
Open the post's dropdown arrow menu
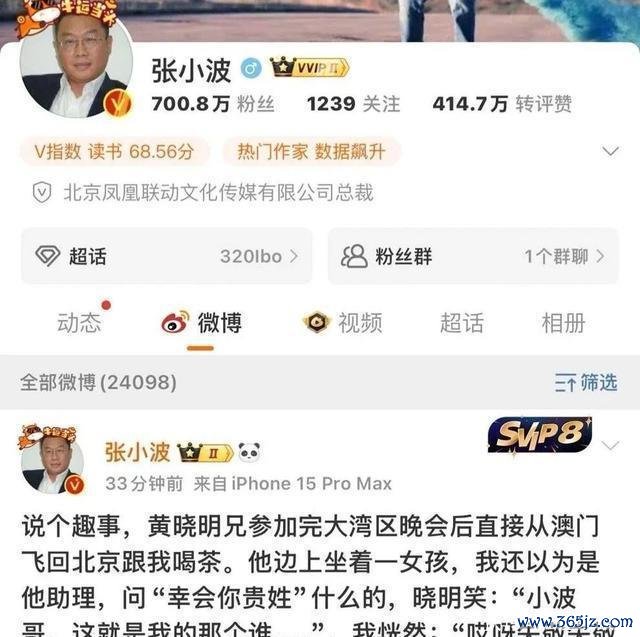click(x=611, y=445)
